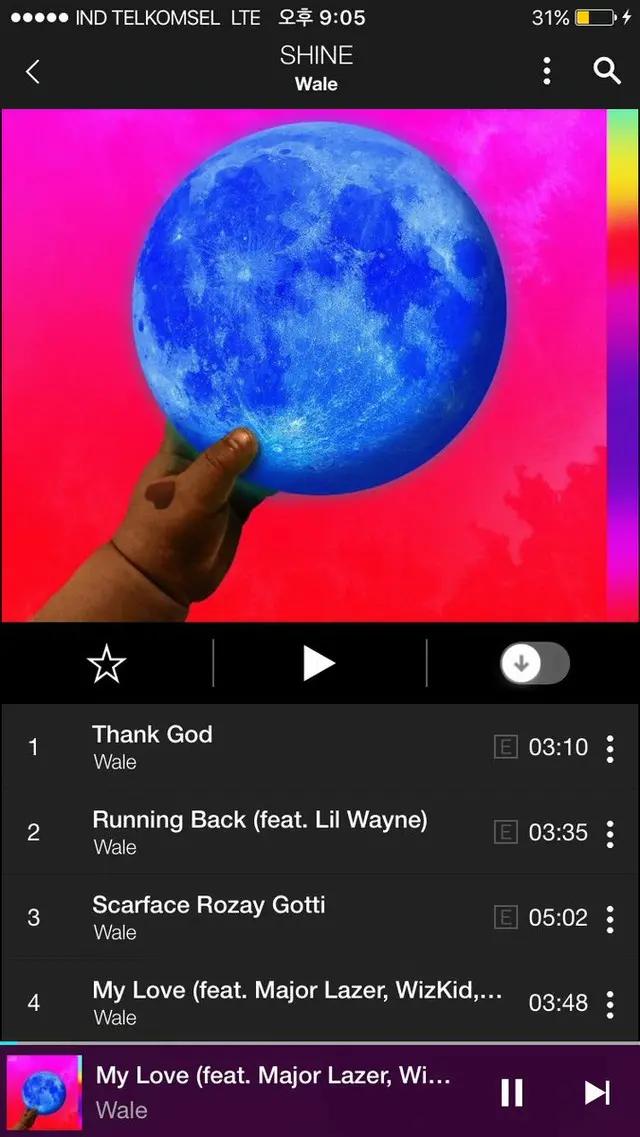
Task: Play Scarface Rozay Gotti
Action: coord(250,917)
